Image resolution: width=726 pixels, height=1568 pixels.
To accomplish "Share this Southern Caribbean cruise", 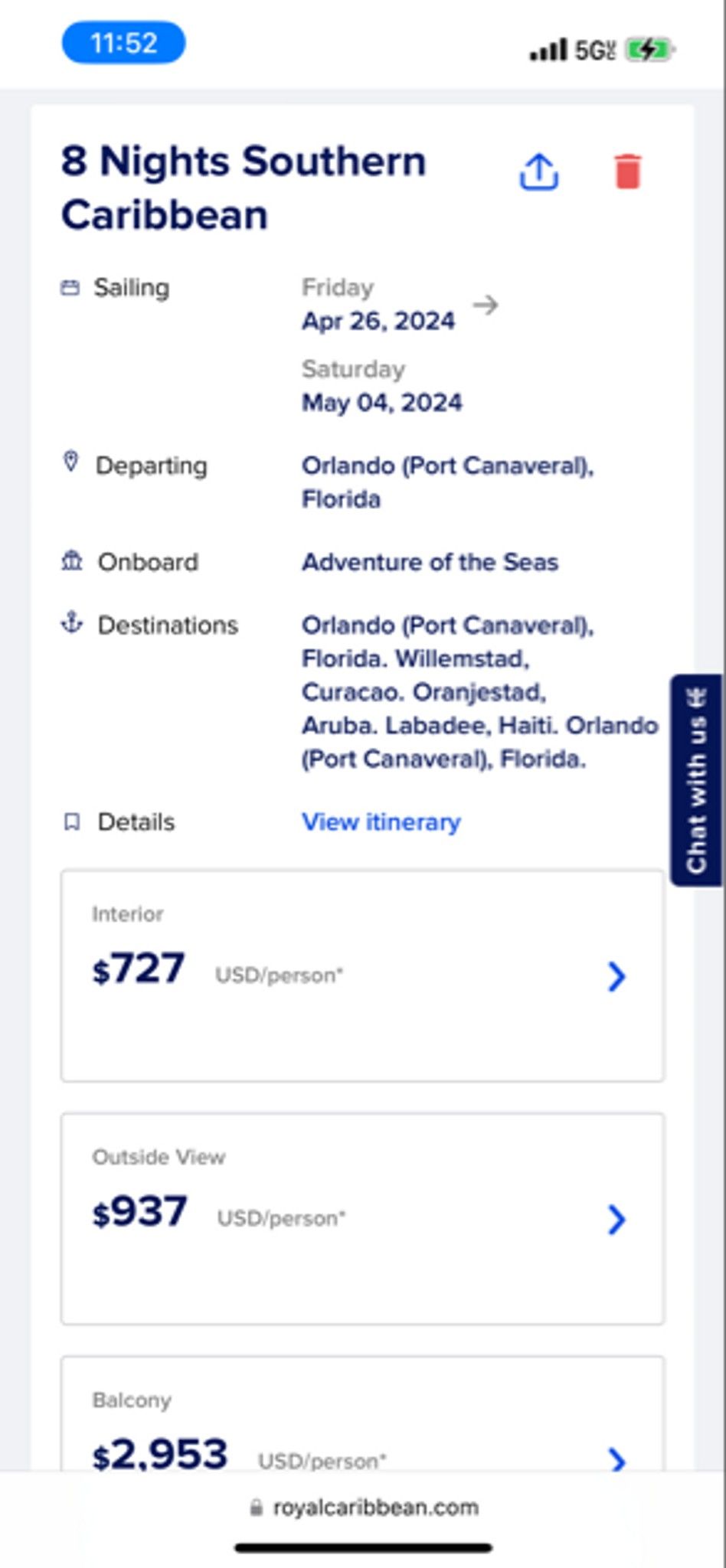I will click(x=538, y=171).
